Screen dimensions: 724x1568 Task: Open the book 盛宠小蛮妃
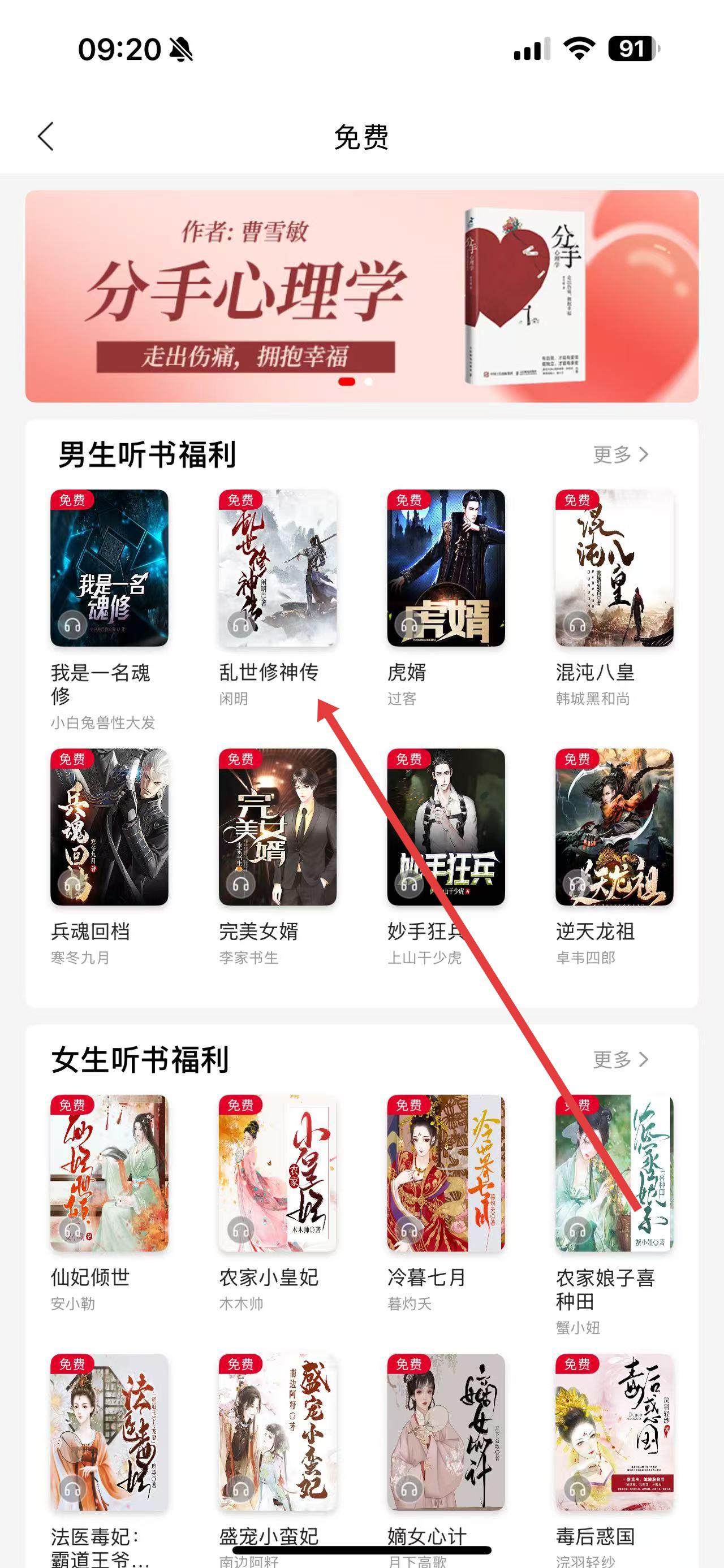[x=278, y=1432]
